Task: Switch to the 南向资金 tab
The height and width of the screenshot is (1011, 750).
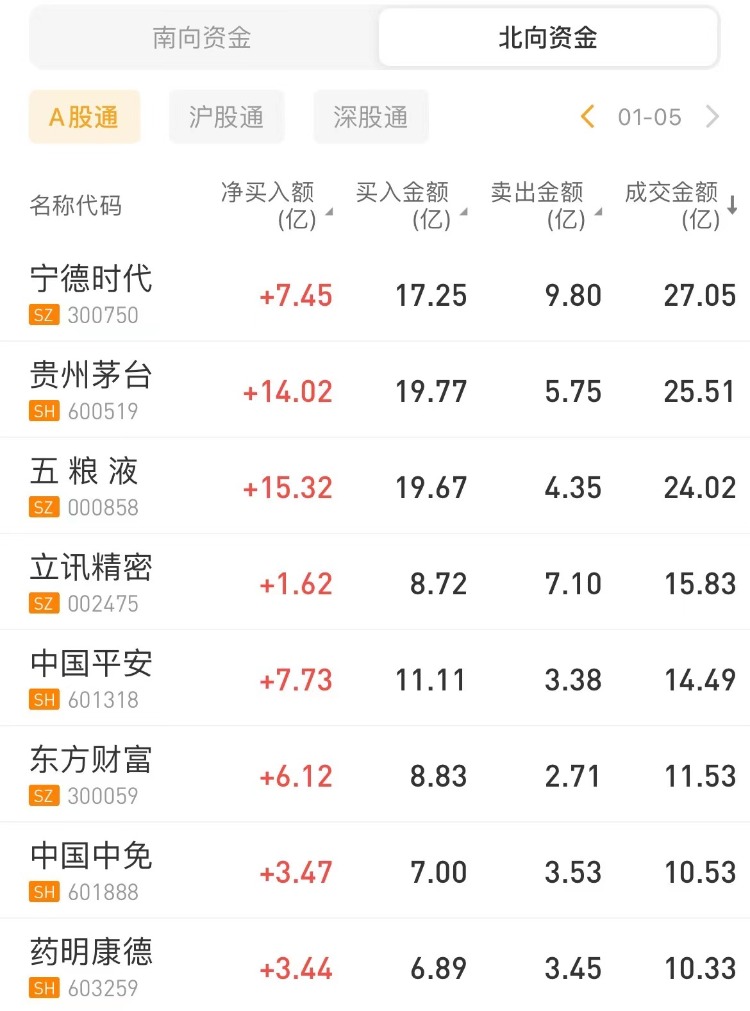Action: (x=202, y=39)
